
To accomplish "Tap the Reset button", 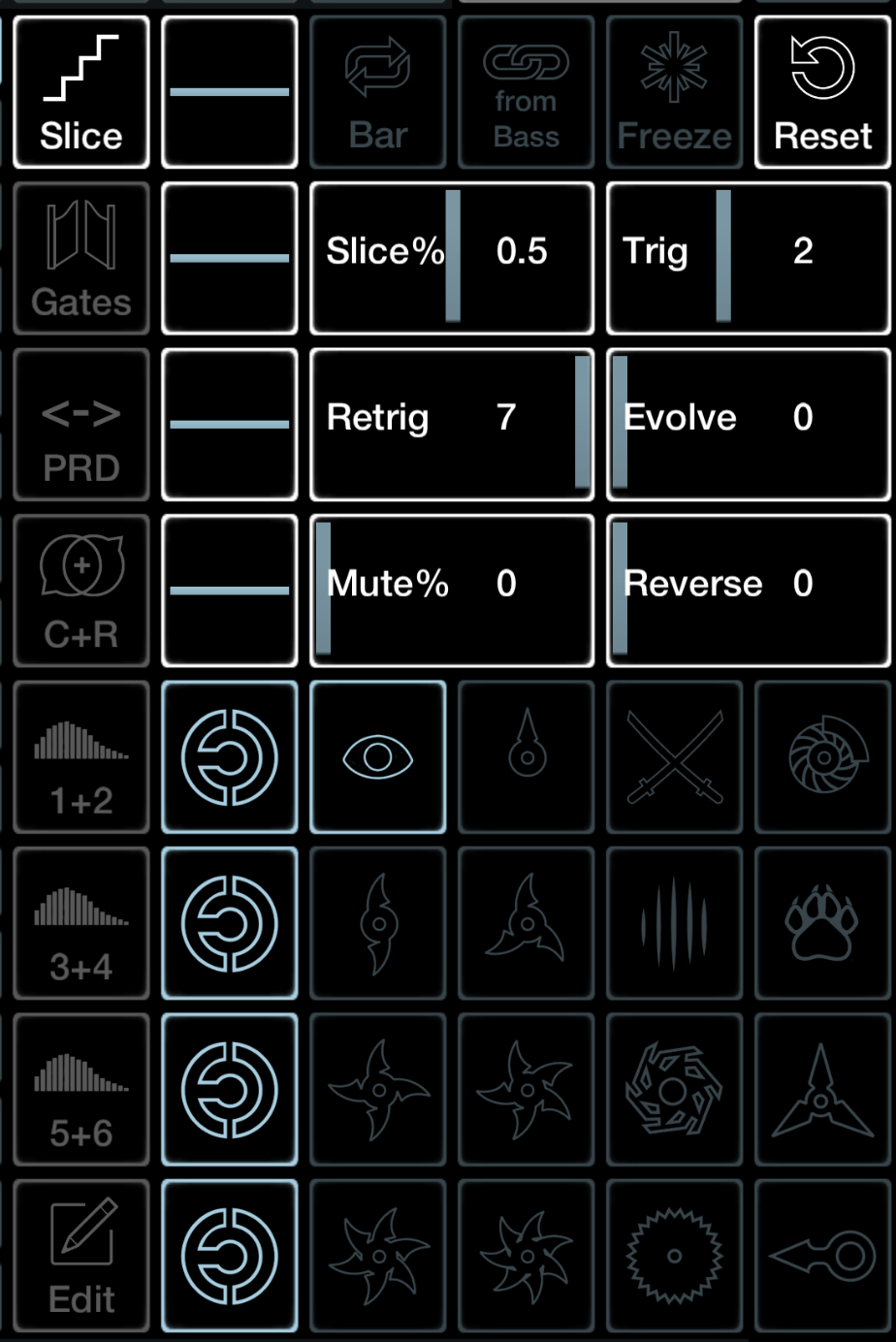I will click(x=822, y=92).
